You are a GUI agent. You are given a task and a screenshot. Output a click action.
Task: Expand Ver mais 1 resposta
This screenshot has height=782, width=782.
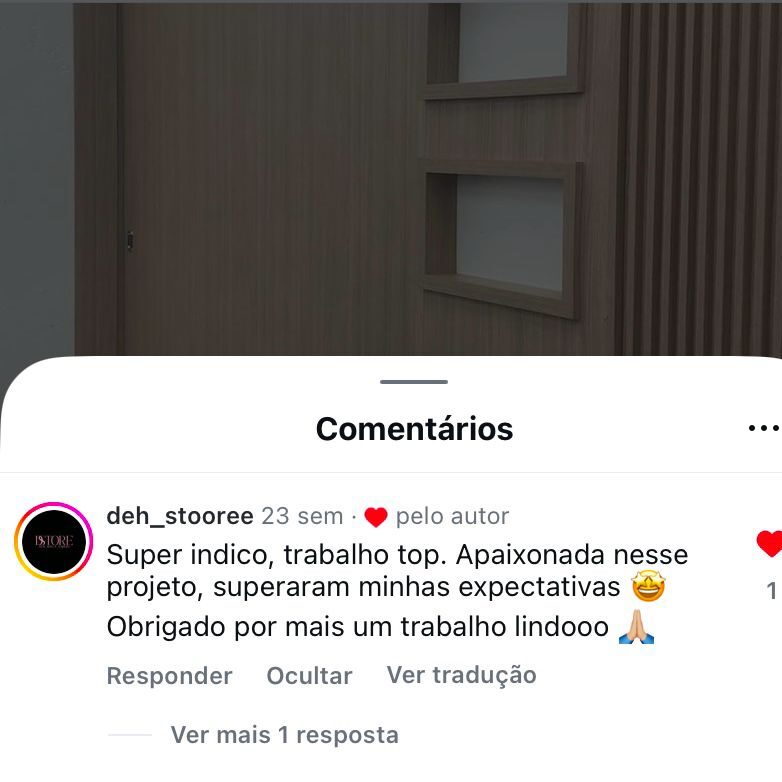(x=284, y=735)
